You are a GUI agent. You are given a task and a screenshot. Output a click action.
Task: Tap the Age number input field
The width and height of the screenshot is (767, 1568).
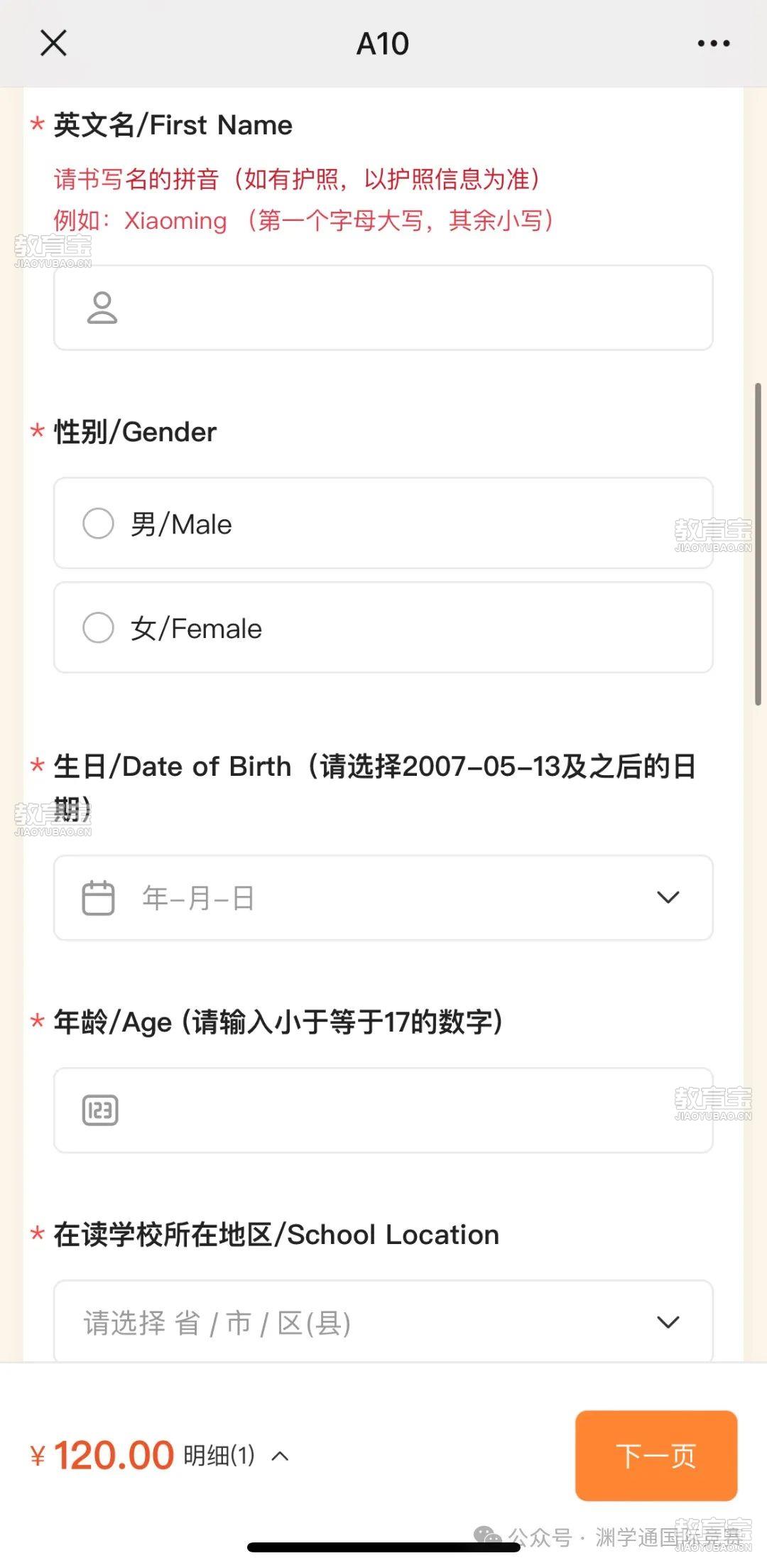pyautogui.click(x=383, y=1110)
